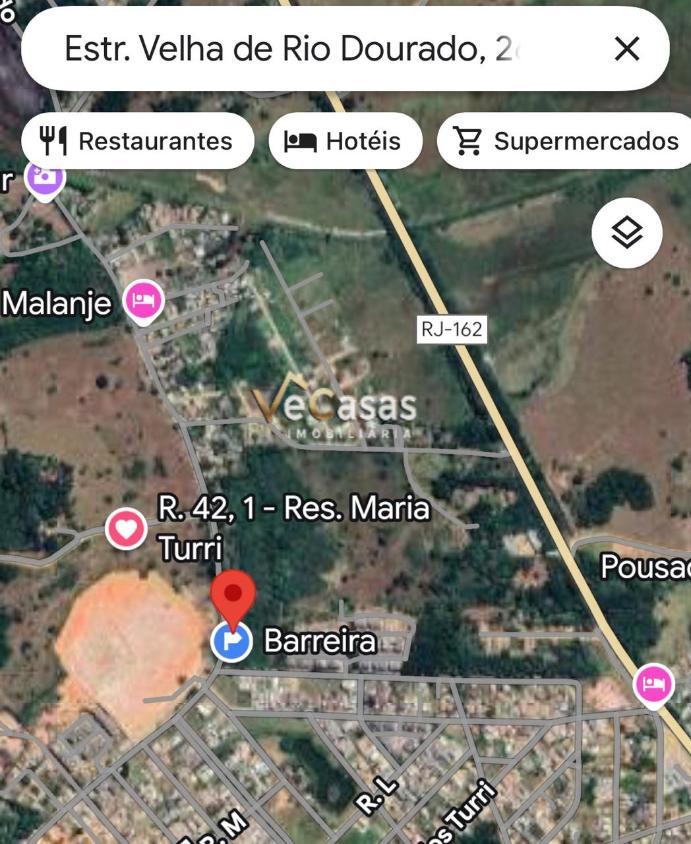Open saved place R. 42, 1 - Res. Maria Turri
The height and width of the screenshot is (844, 691).
click(x=127, y=527)
